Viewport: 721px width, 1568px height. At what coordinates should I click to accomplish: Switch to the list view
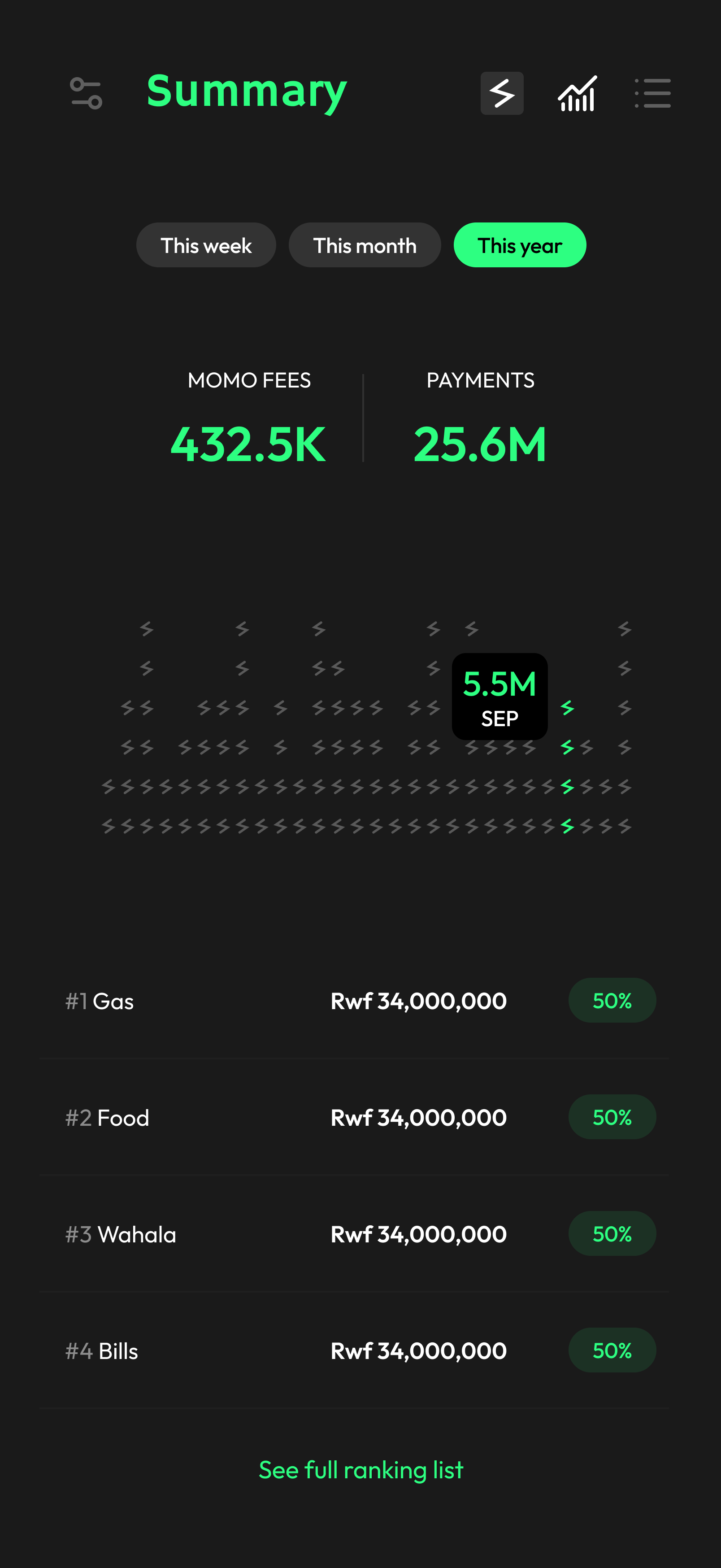(652, 93)
